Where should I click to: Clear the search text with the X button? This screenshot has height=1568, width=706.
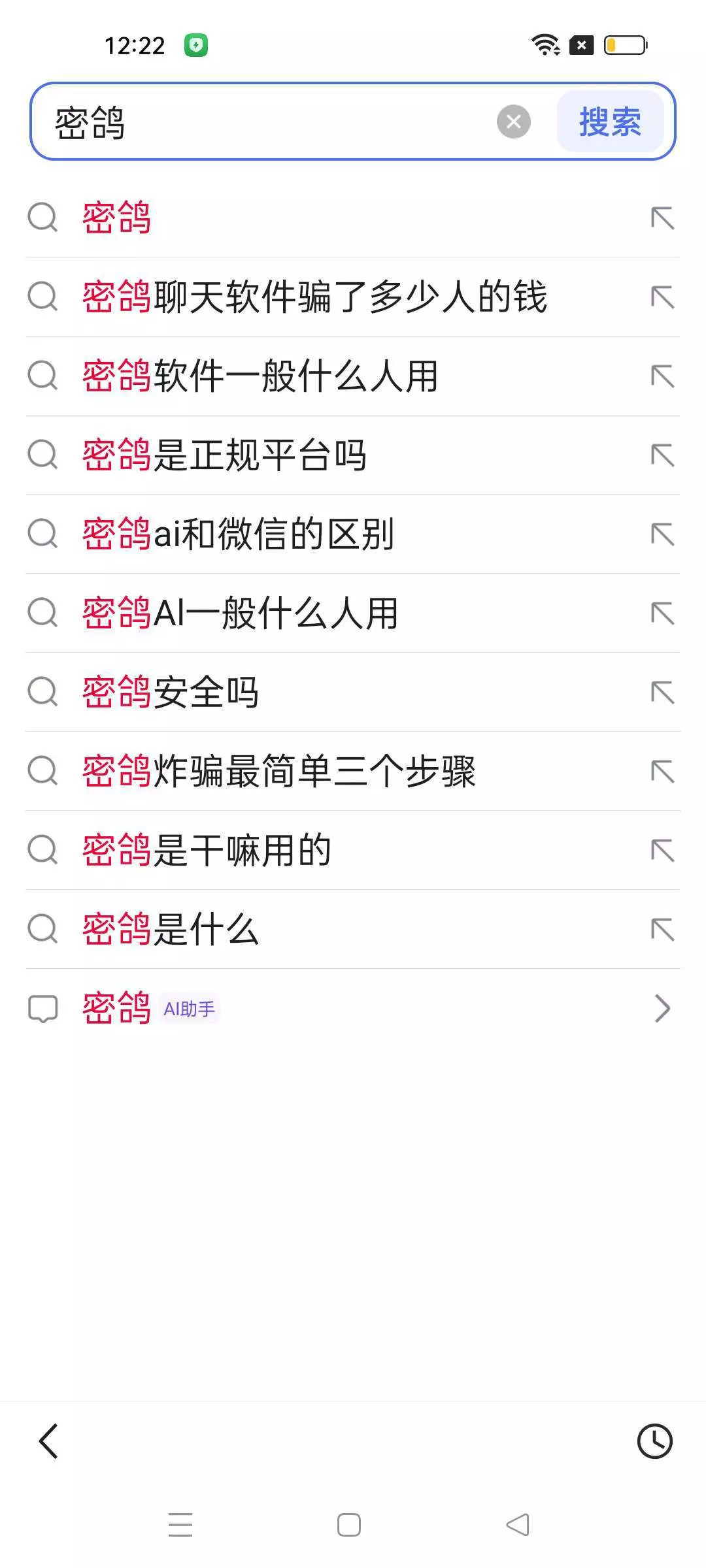click(x=514, y=122)
